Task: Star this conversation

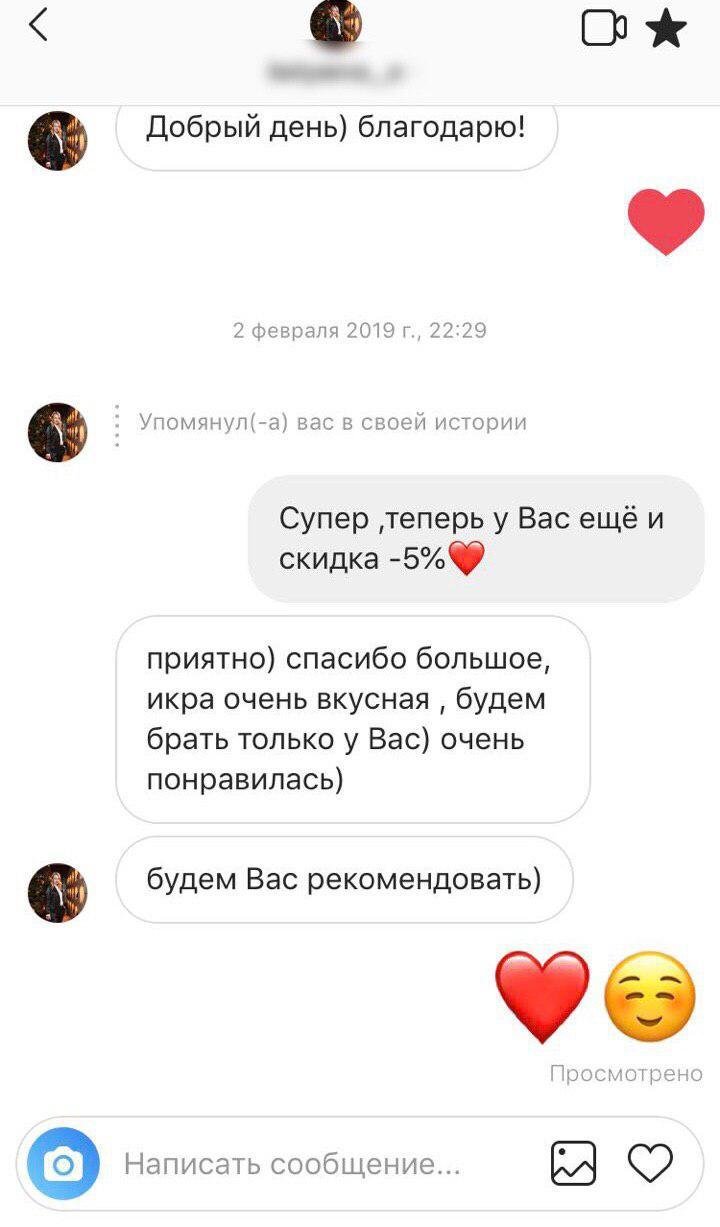Action: click(666, 29)
